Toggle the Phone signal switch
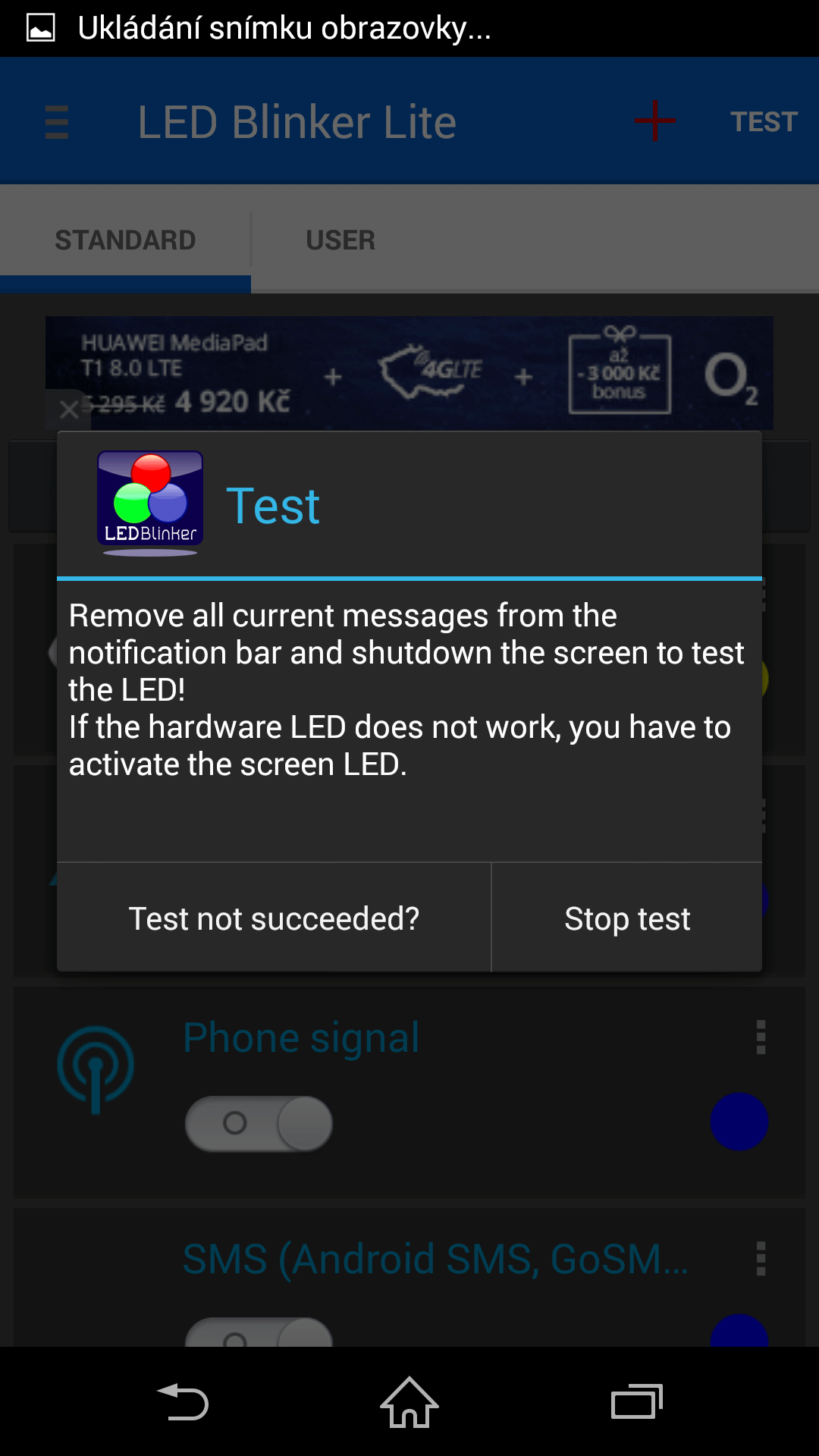 [259, 1123]
